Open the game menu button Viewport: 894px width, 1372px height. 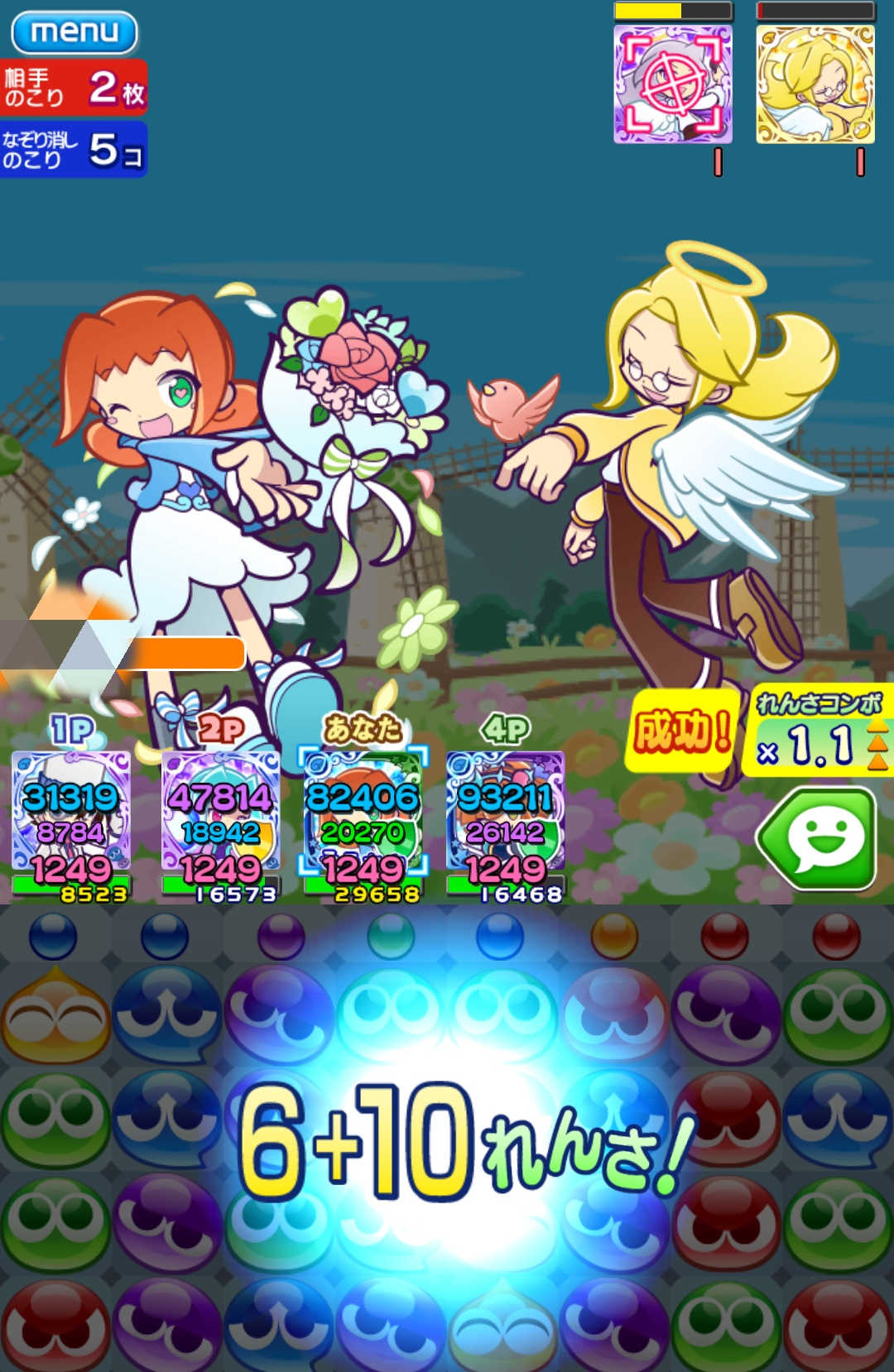coord(74,32)
